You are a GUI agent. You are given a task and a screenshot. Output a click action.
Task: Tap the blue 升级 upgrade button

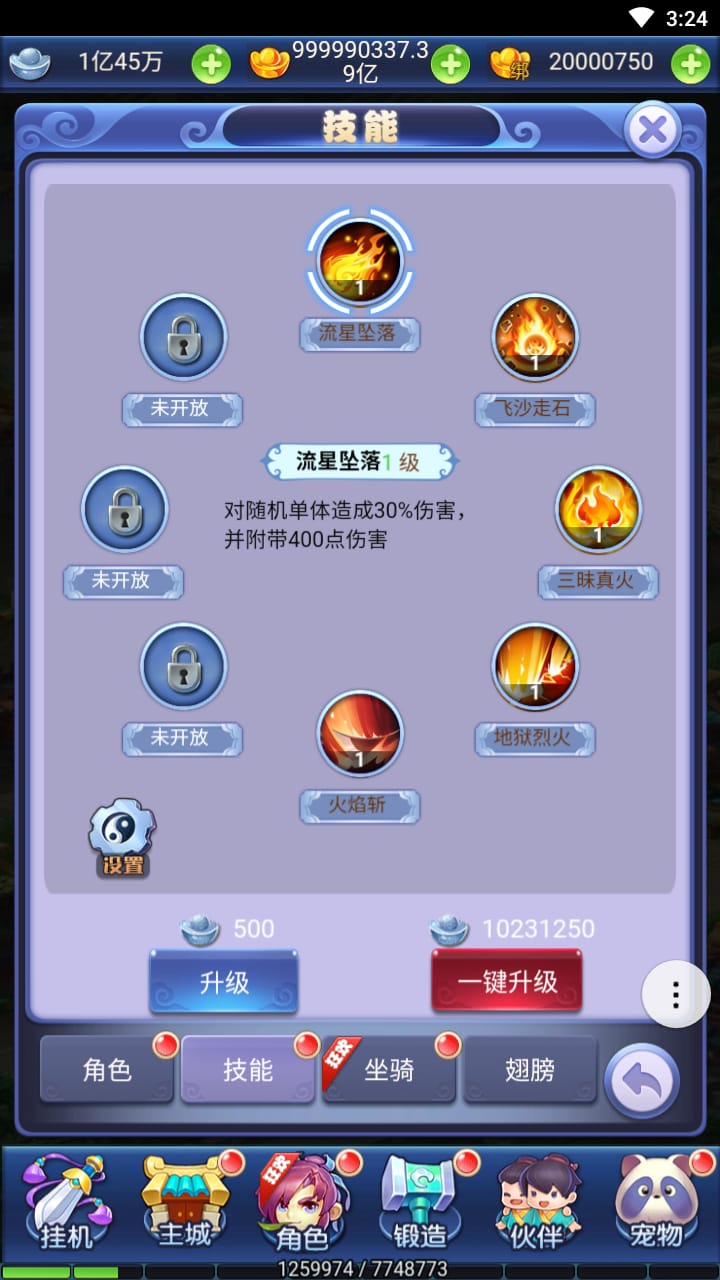(x=224, y=981)
